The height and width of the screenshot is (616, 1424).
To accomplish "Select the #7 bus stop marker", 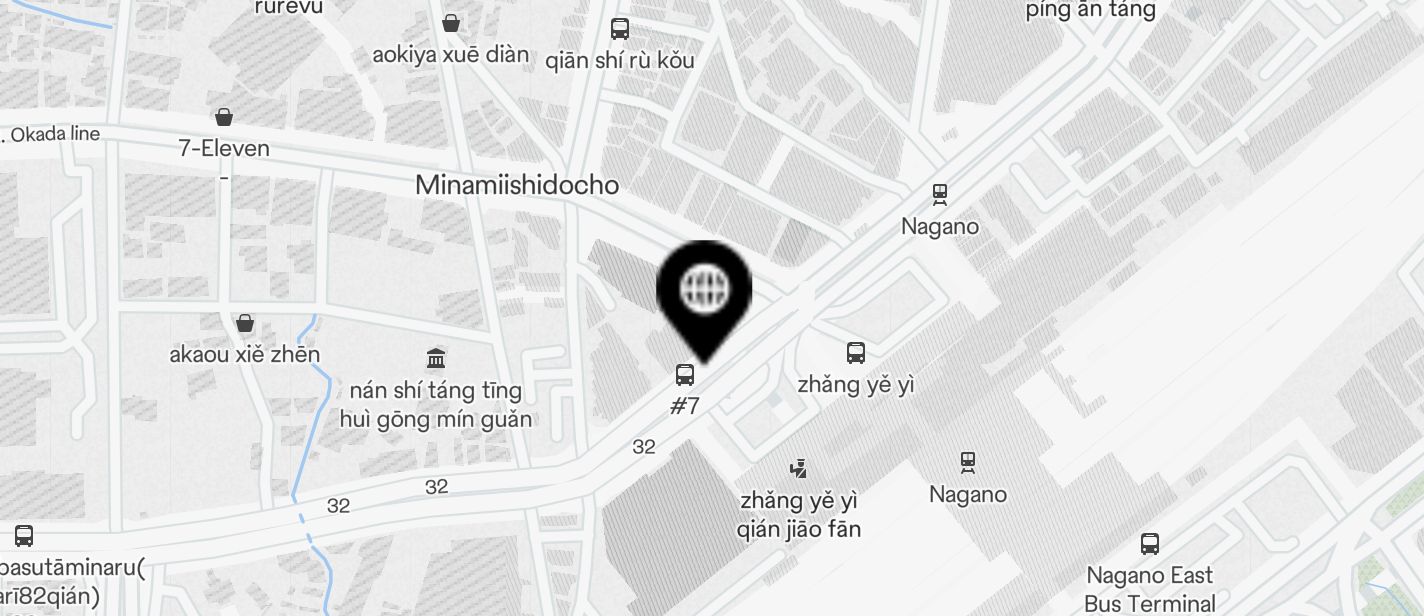I will (685, 376).
